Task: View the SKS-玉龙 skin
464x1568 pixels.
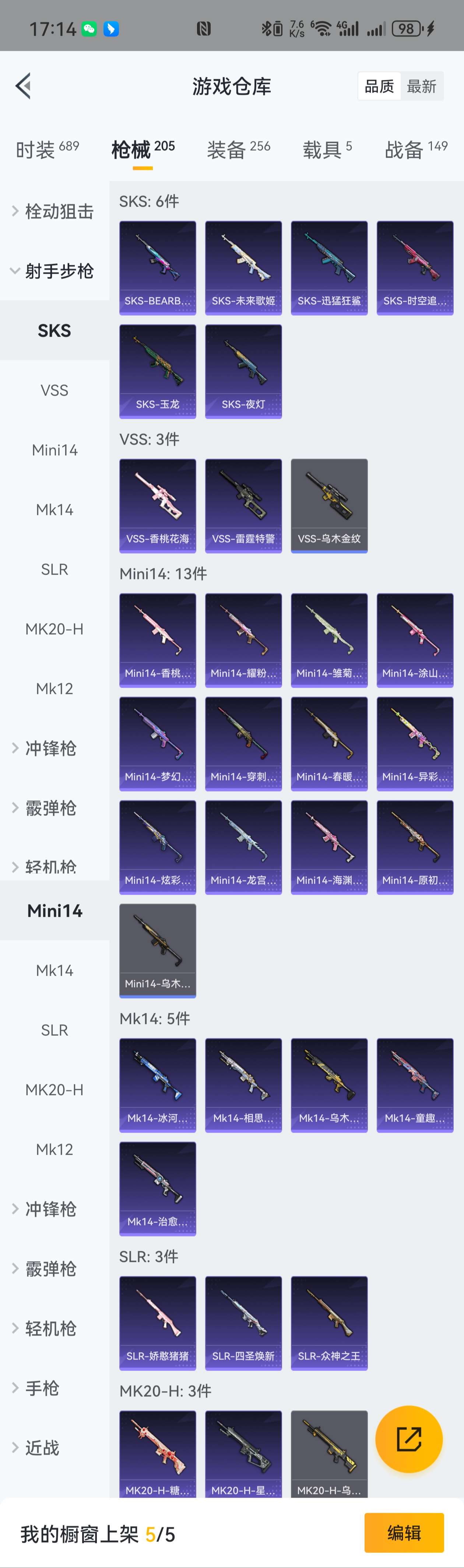Action: coord(157,371)
